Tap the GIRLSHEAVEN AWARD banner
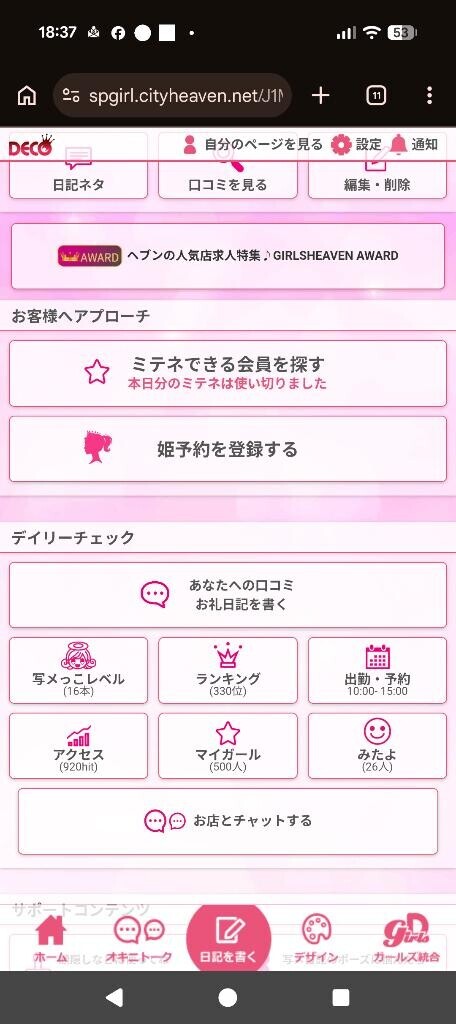This screenshot has height=1024, width=456. point(228,256)
